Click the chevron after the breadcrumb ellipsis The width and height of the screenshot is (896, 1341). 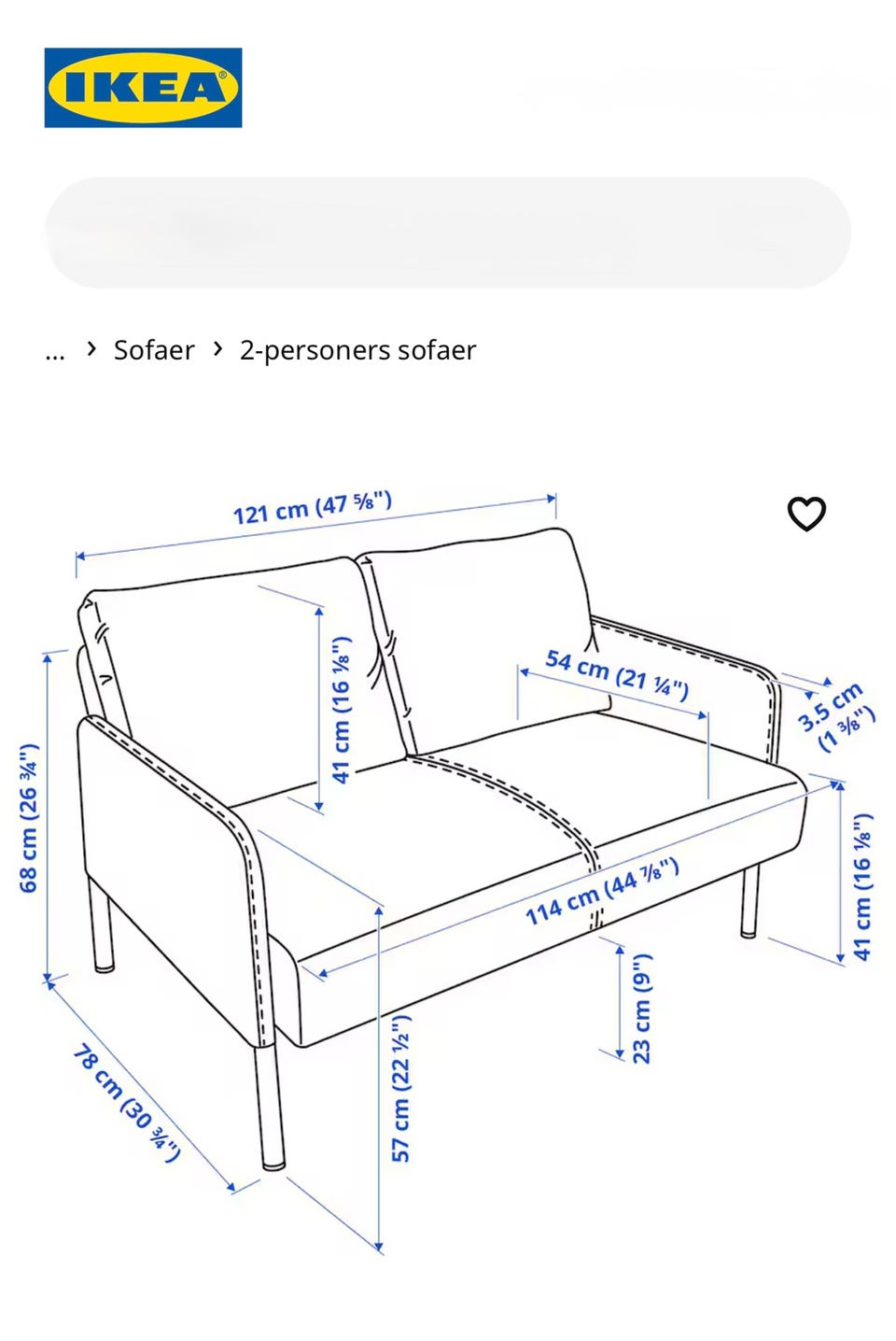[91, 349]
